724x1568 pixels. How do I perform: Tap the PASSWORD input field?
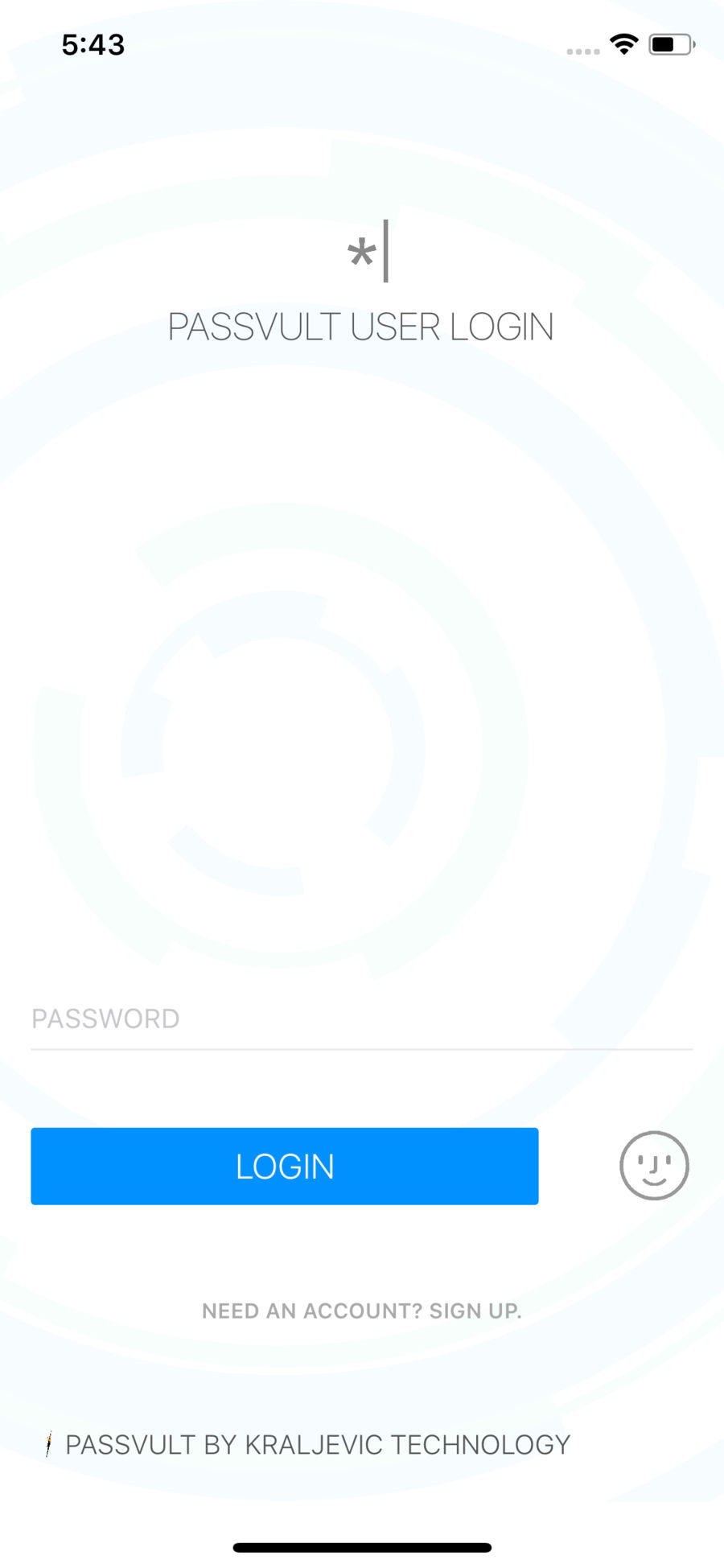[361, 1019]
